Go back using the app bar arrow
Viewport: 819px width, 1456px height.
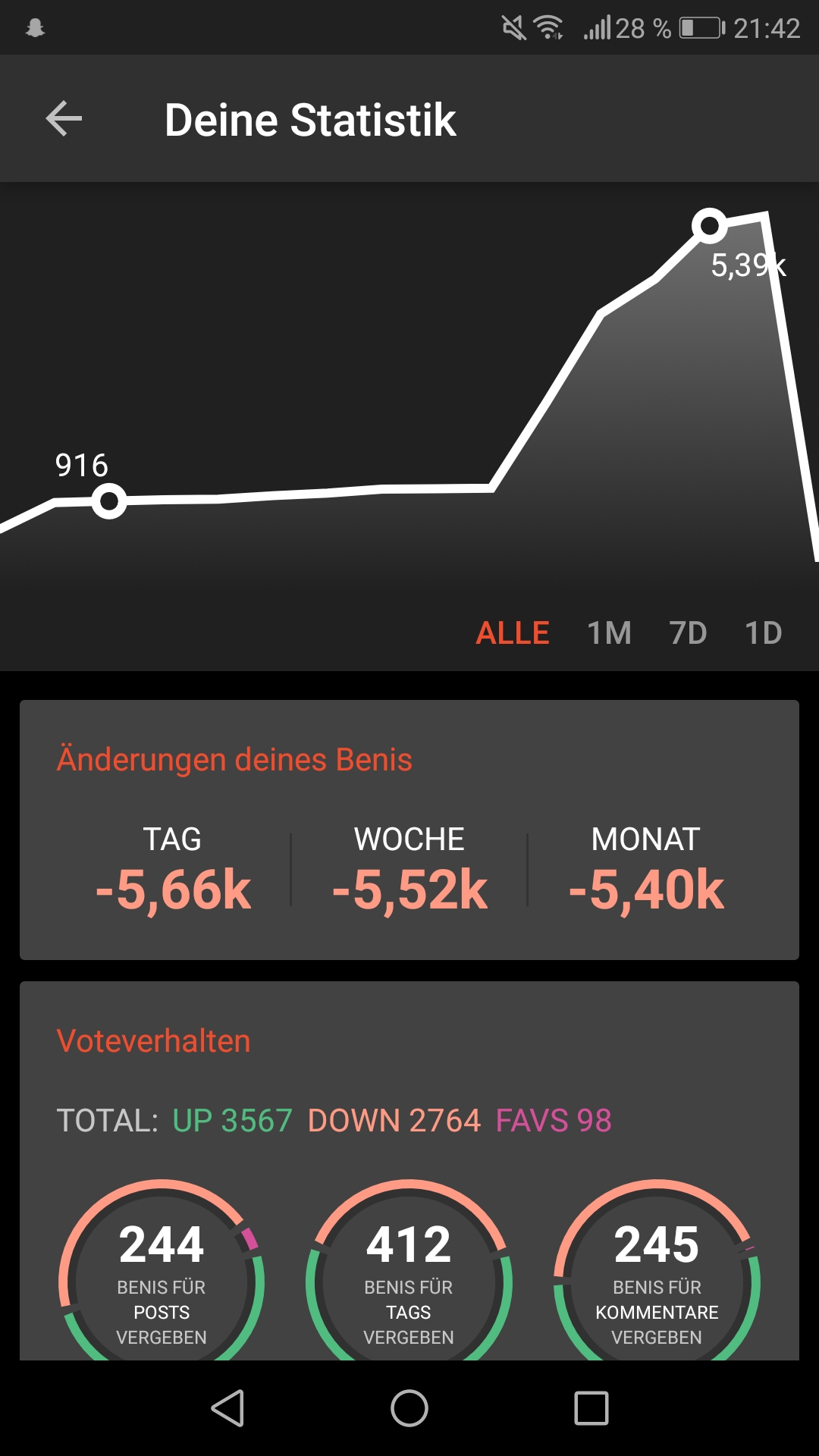[x=64, y=119]
